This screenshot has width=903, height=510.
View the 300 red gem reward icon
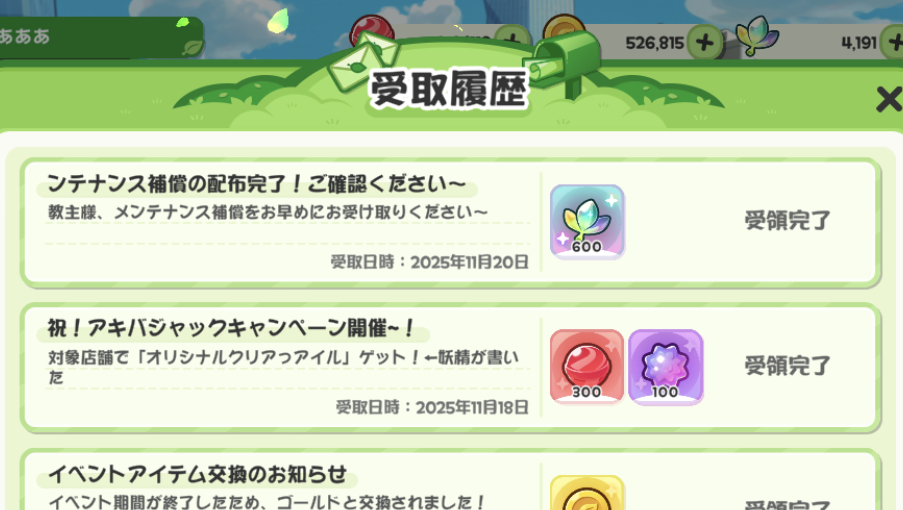(x=586, y=367)
